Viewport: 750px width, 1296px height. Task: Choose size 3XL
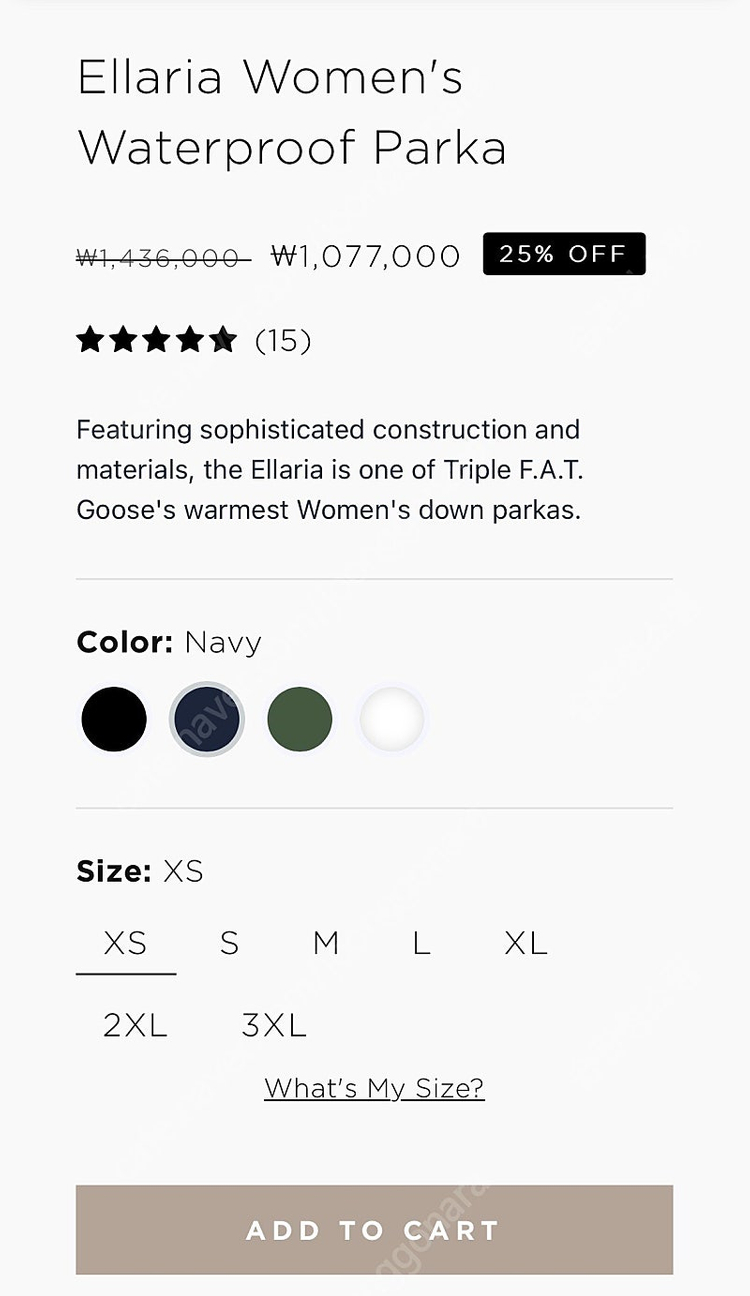274,1025
